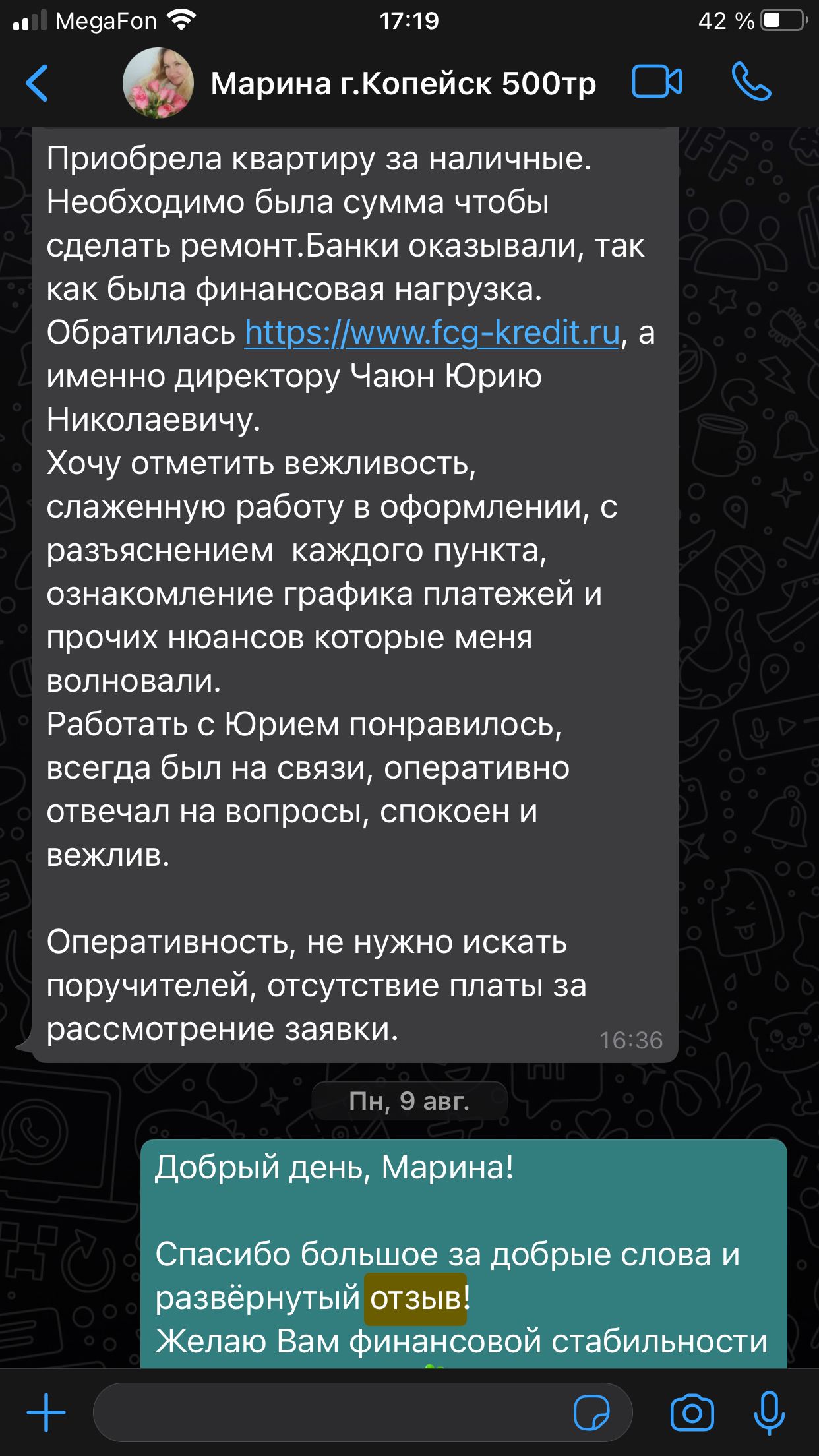Open contact info for Марина г.Копейск 500тр
The width and height of the screenshot is (819, 1456).
pos(402,84)
